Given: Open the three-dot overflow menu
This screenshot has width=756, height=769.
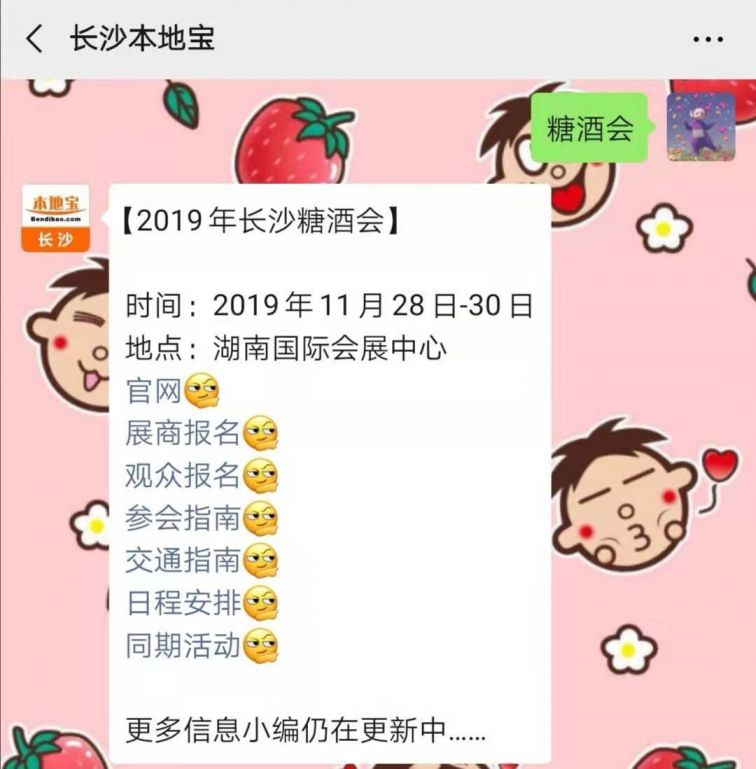Looking at the screenshot, I should coord(708,39).
